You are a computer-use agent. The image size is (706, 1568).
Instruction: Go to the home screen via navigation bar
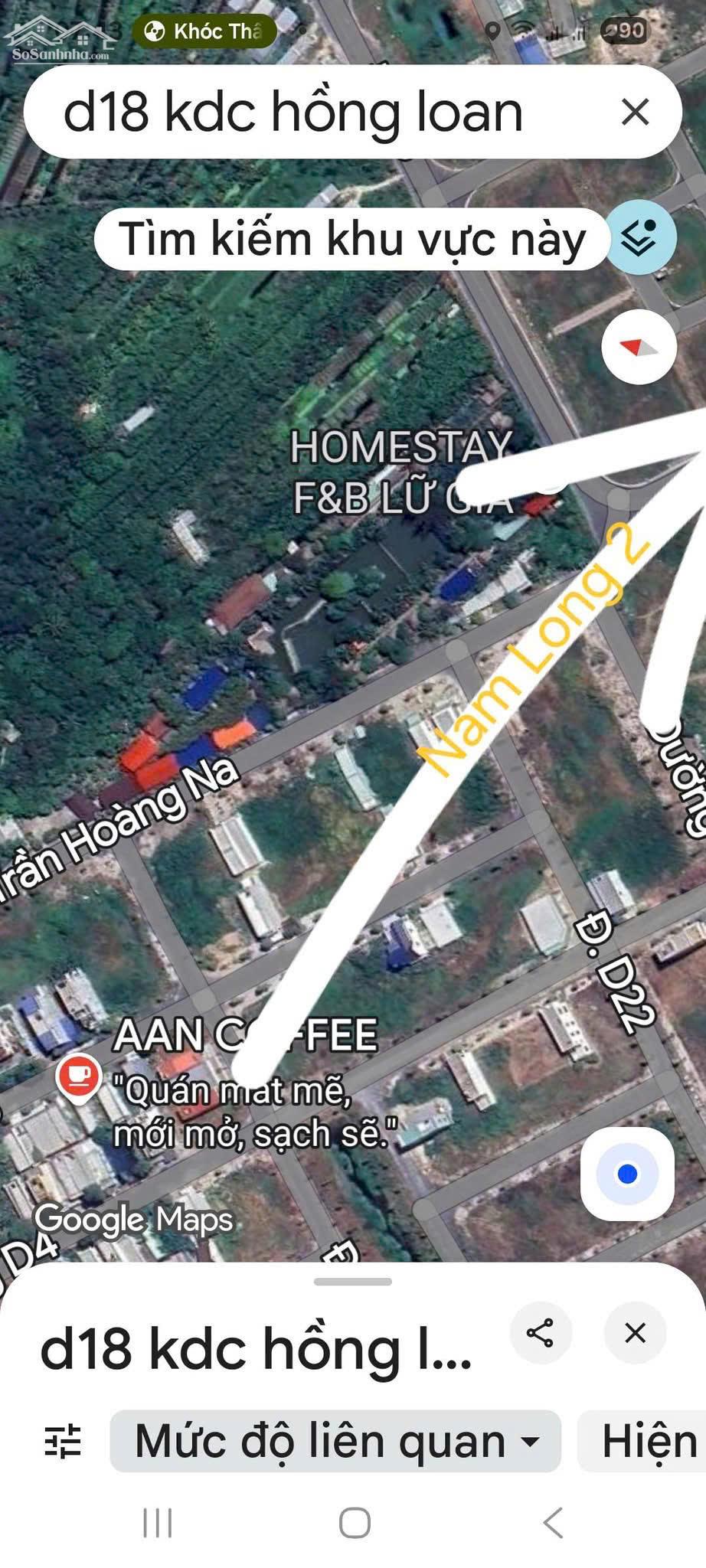point(354,1523)
